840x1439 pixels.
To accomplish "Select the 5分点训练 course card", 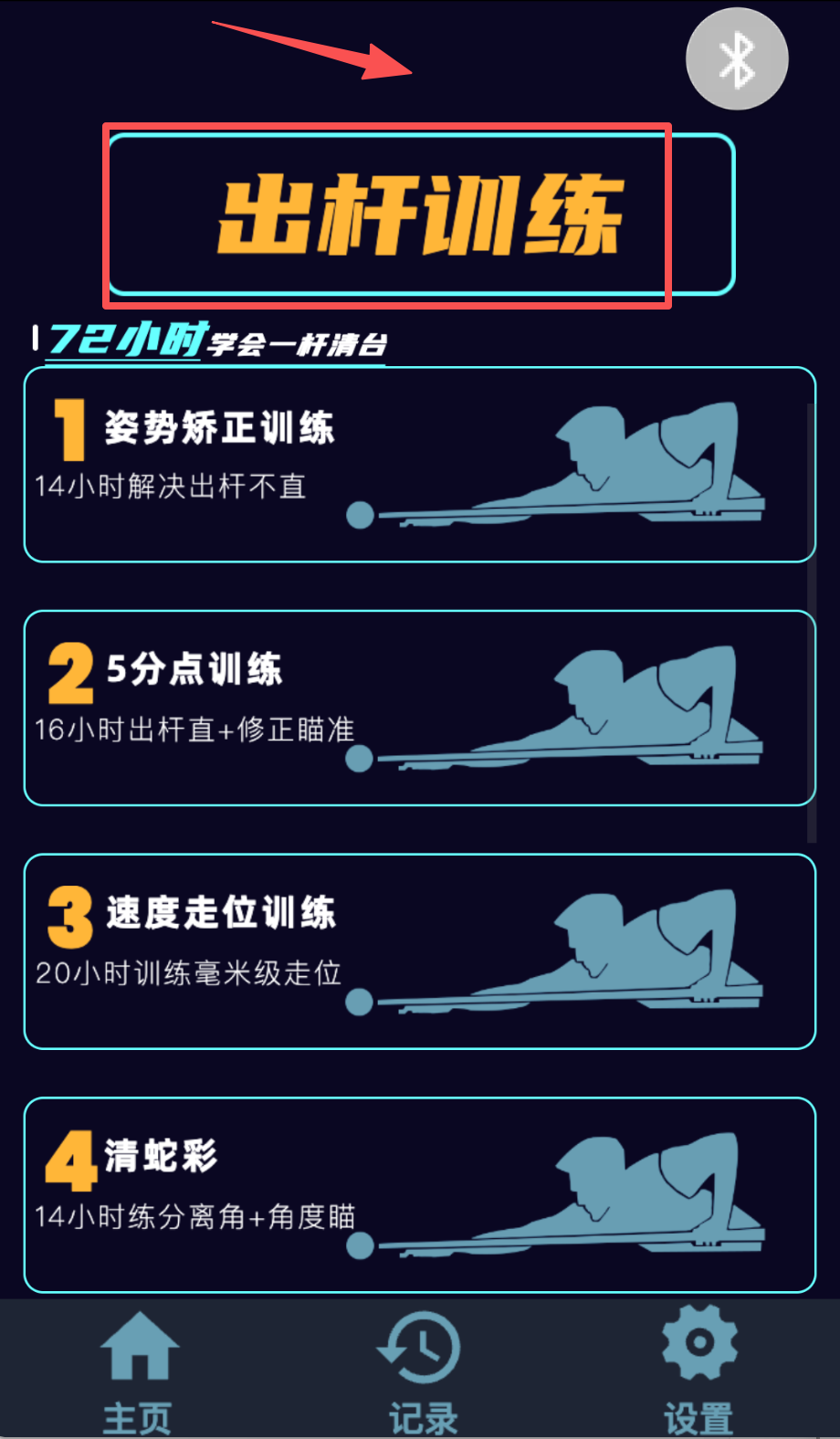I will pyautogui.click(x=419, y=709).
